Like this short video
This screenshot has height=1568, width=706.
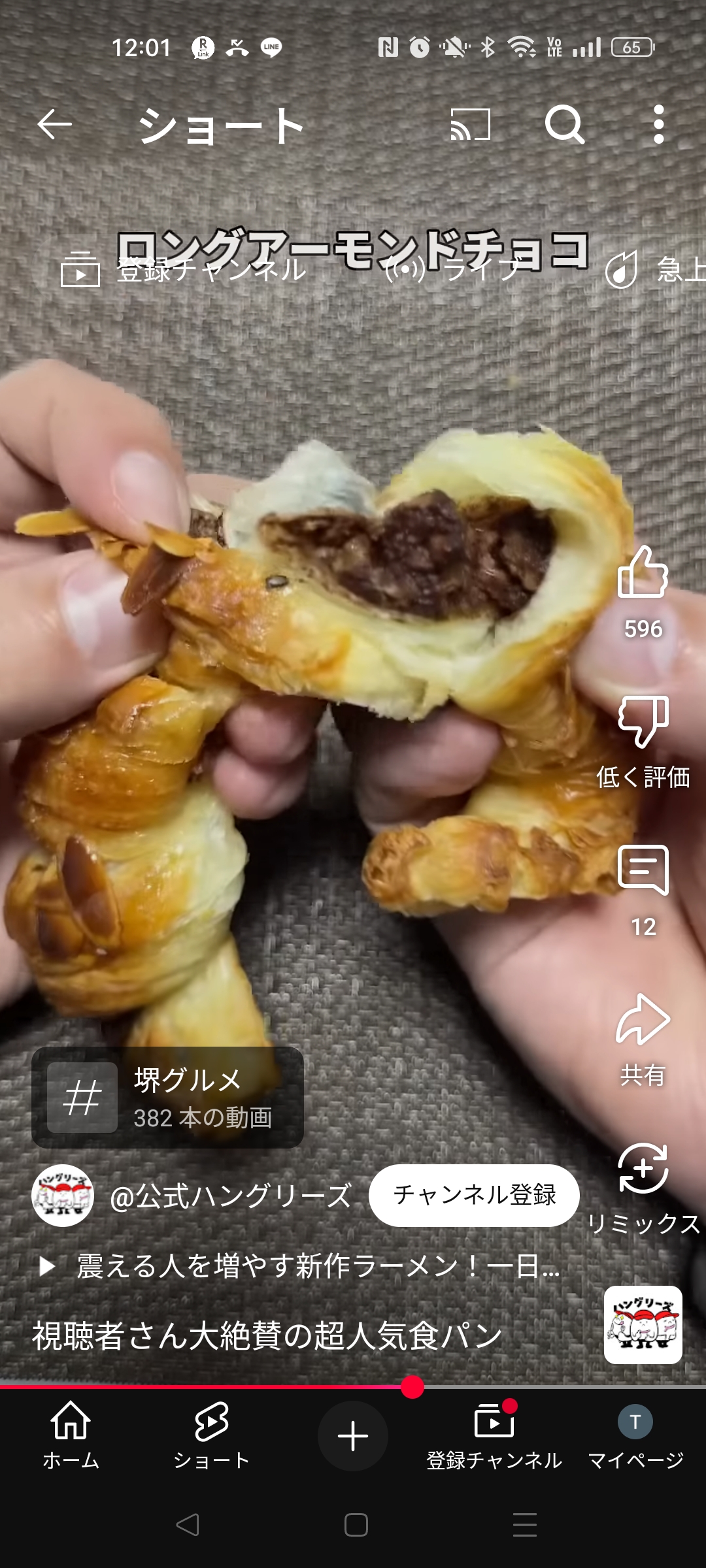[643, 573]
